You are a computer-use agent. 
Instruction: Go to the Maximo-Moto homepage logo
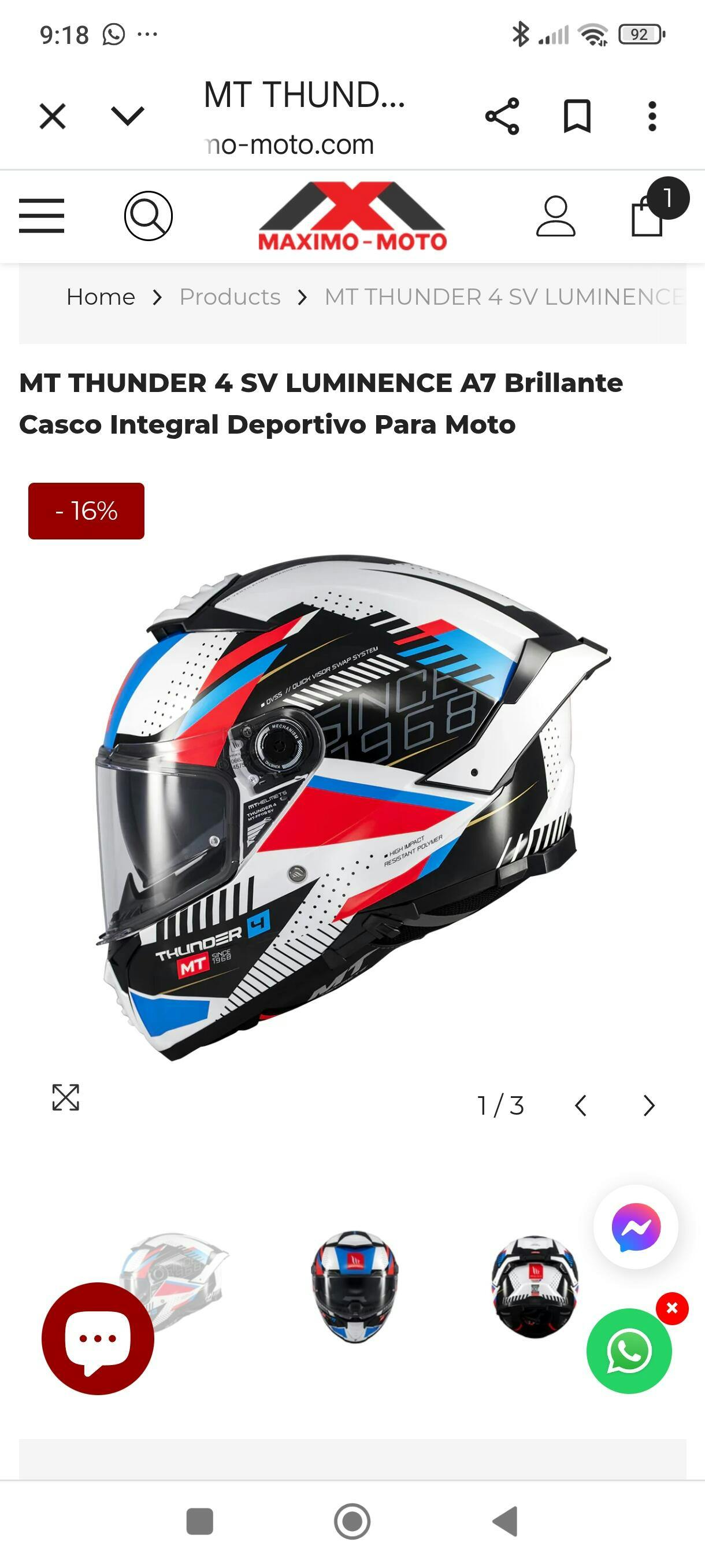(x=352, y=217)
